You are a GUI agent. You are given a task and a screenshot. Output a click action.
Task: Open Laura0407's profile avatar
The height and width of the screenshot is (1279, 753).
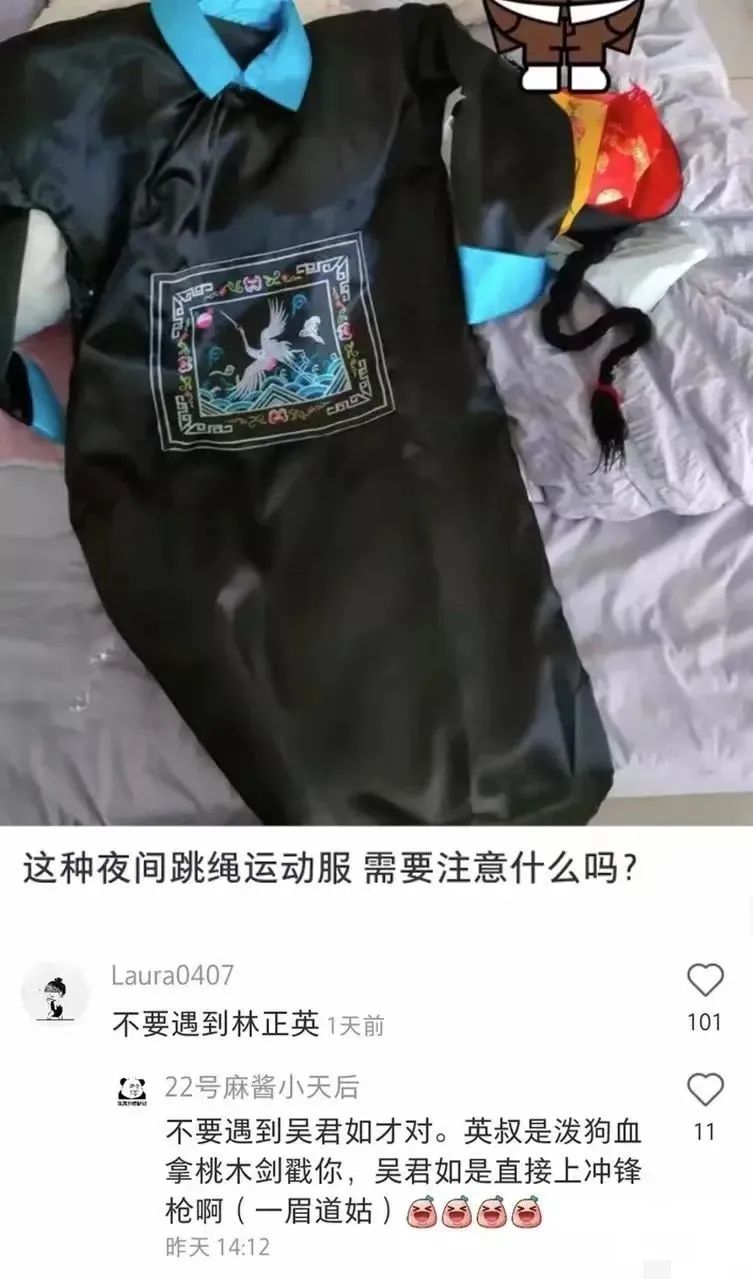pyautogui.click(x=55, y=993)
